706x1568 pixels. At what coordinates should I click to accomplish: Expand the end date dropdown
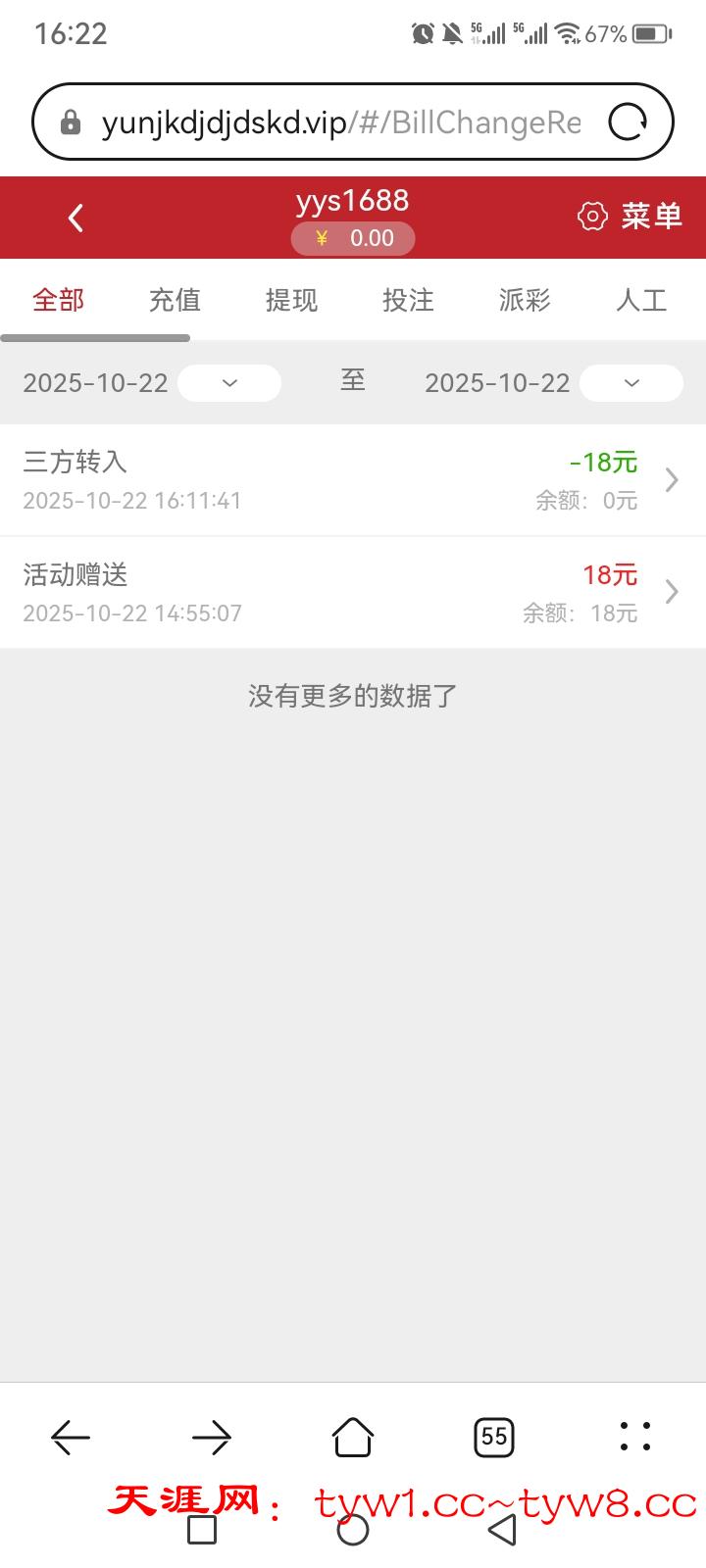(631, 382)
